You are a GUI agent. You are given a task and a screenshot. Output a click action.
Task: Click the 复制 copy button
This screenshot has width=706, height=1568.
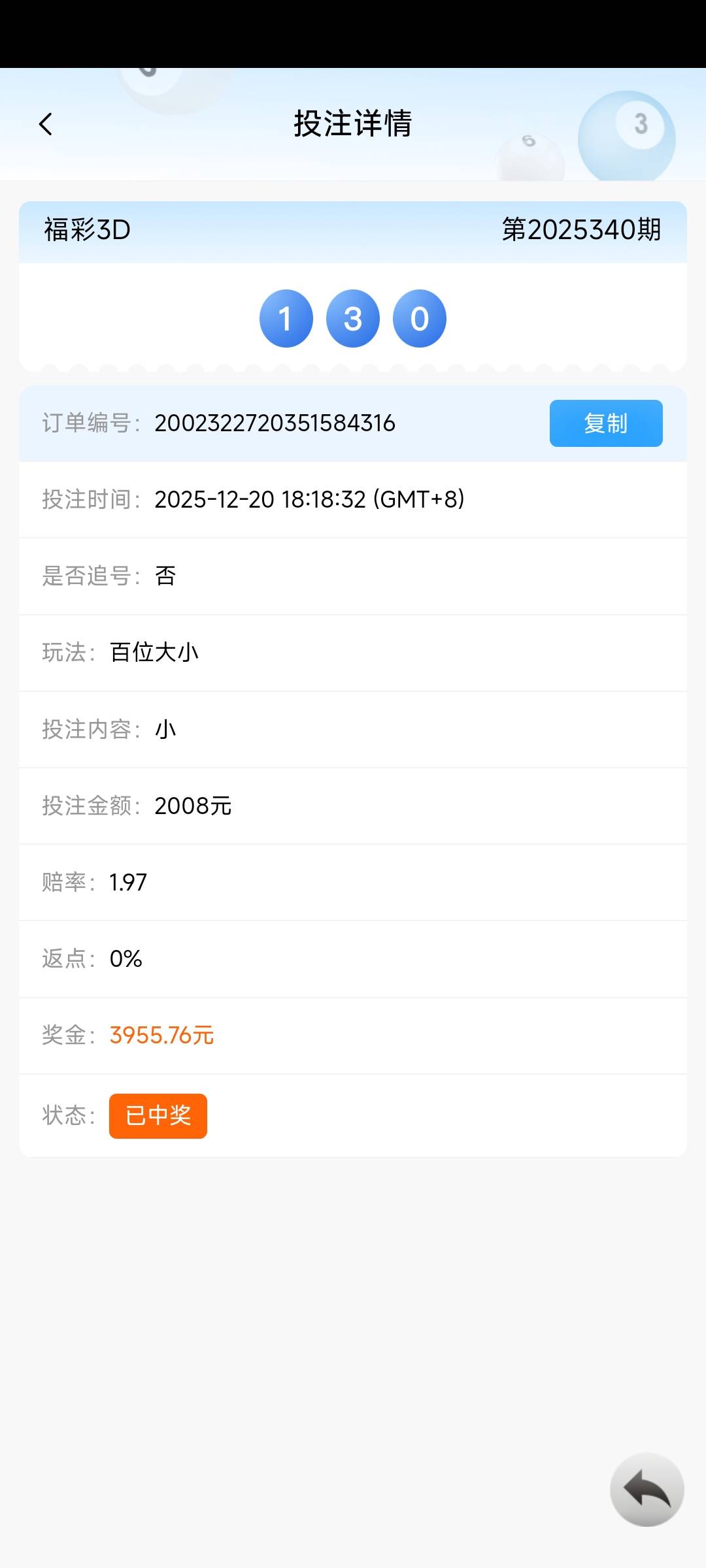[x=605, y=423]
